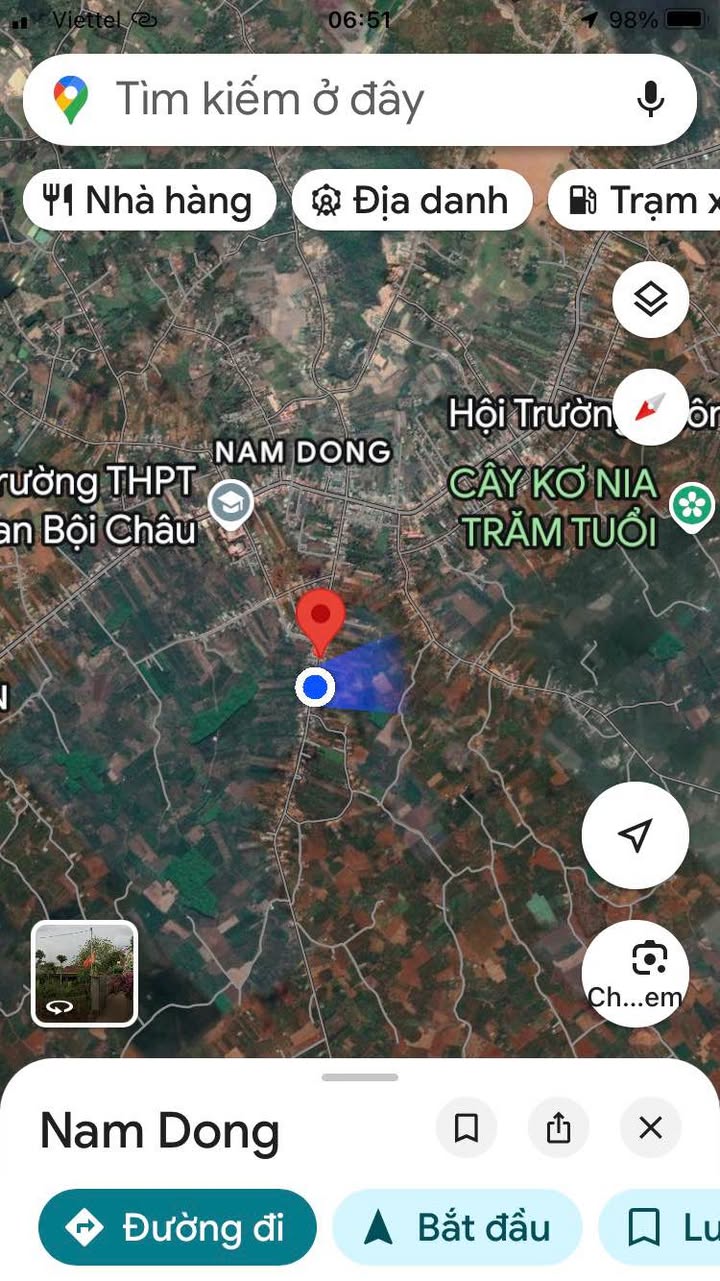Select the "Nhà hàng" chip
The image size is (720, 1281).
149,201
